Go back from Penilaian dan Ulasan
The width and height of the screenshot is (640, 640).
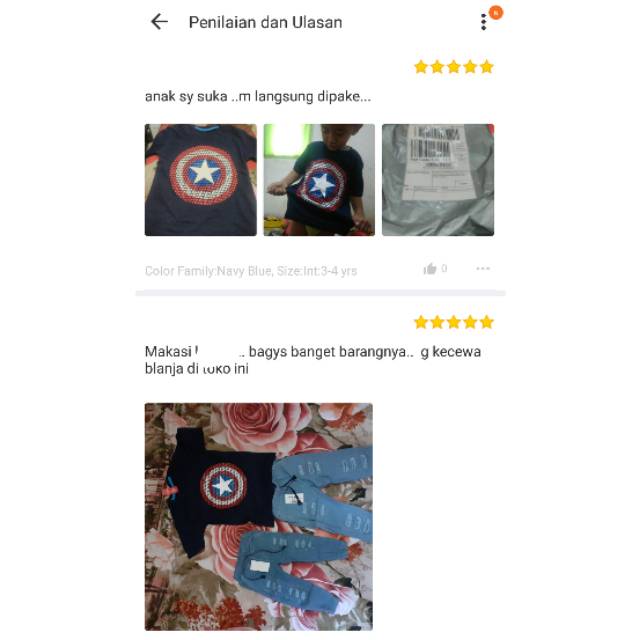point(159,22)
